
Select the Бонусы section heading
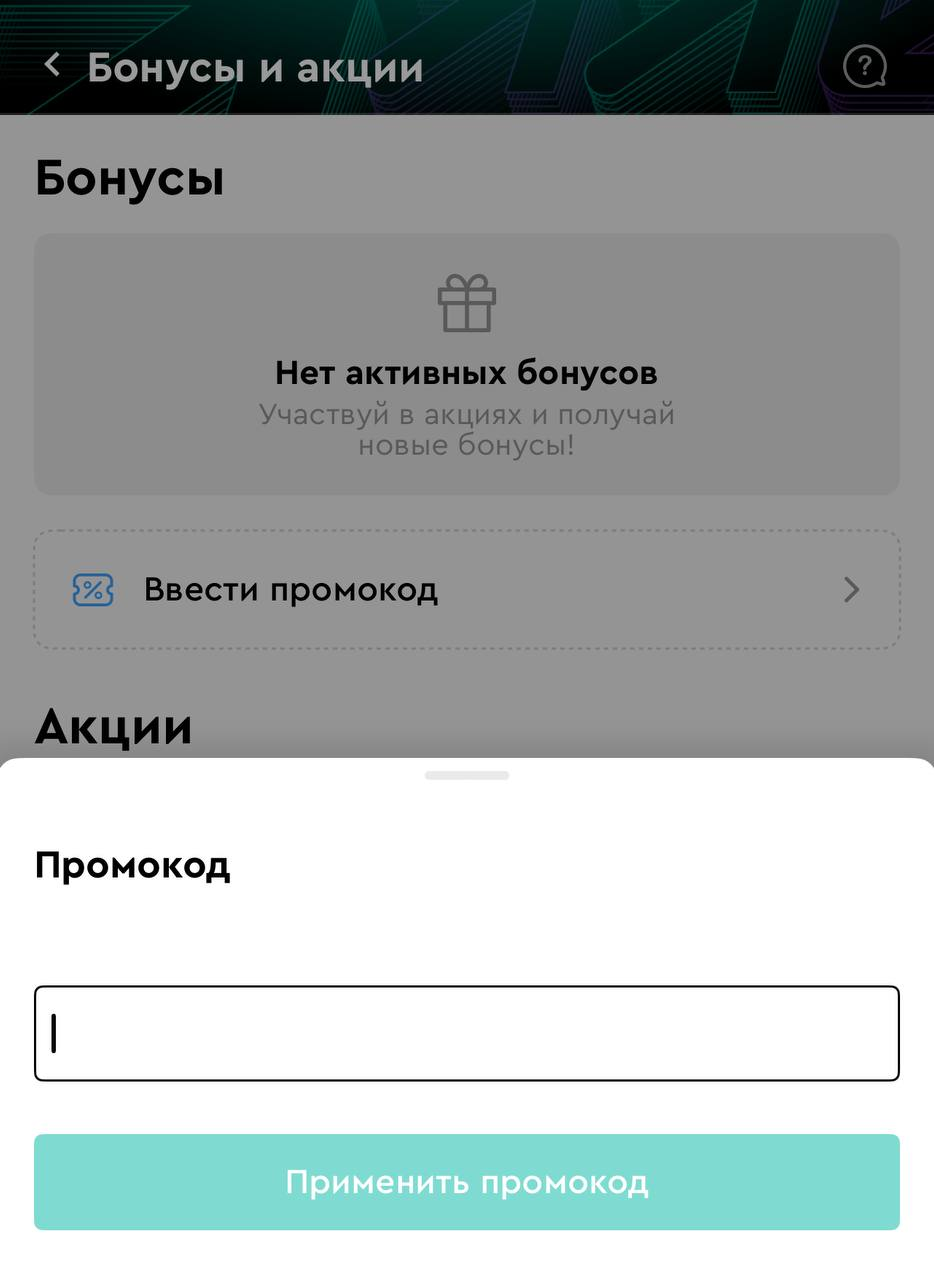click(129, 178)
